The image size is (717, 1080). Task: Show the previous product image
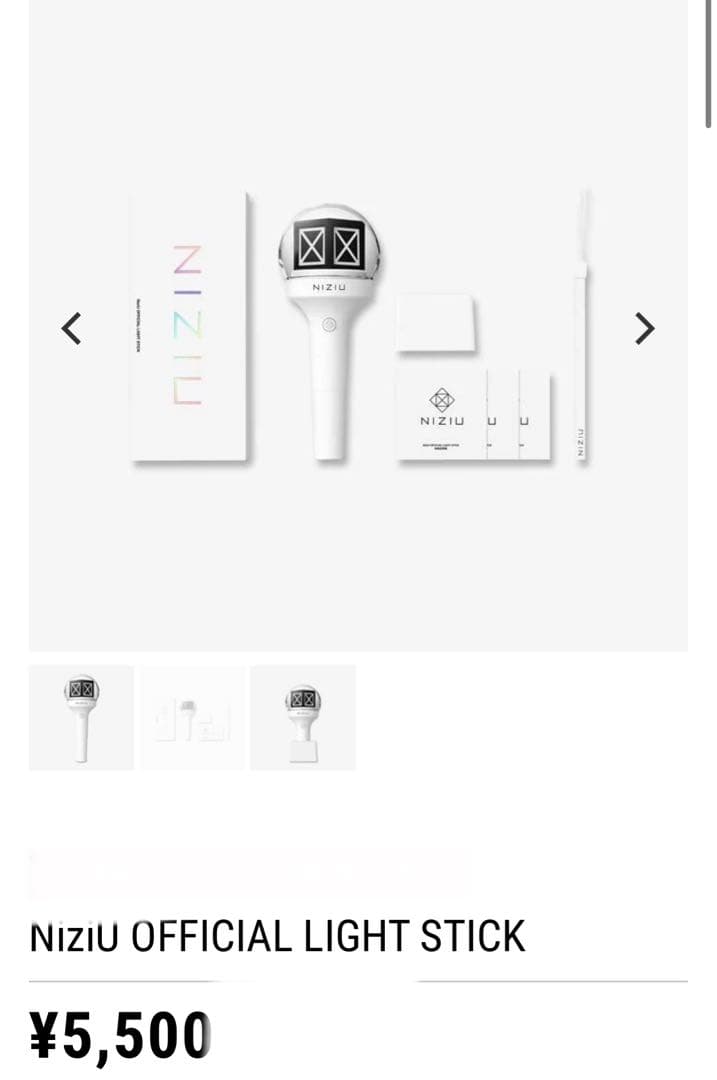(71, 327)
